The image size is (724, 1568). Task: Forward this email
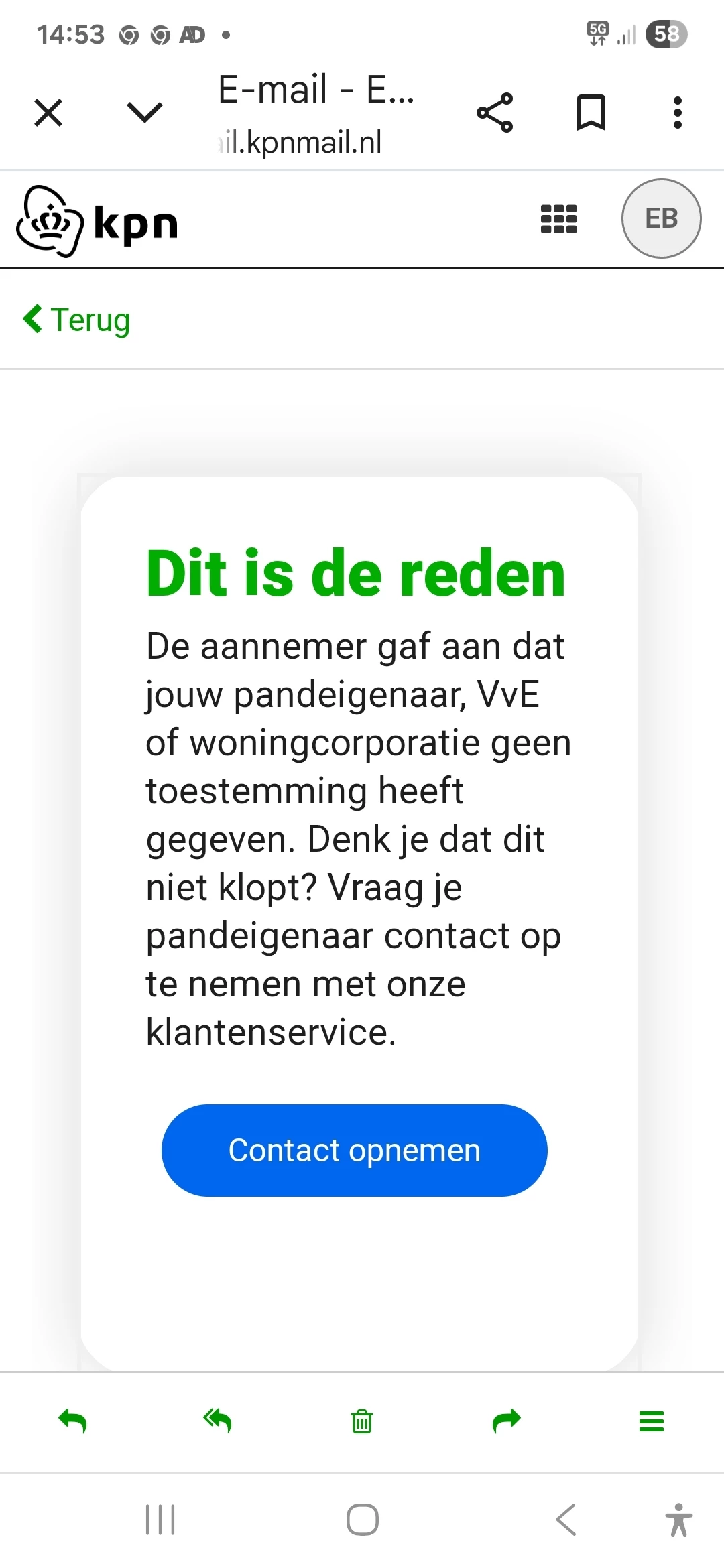click(506, 1421)
